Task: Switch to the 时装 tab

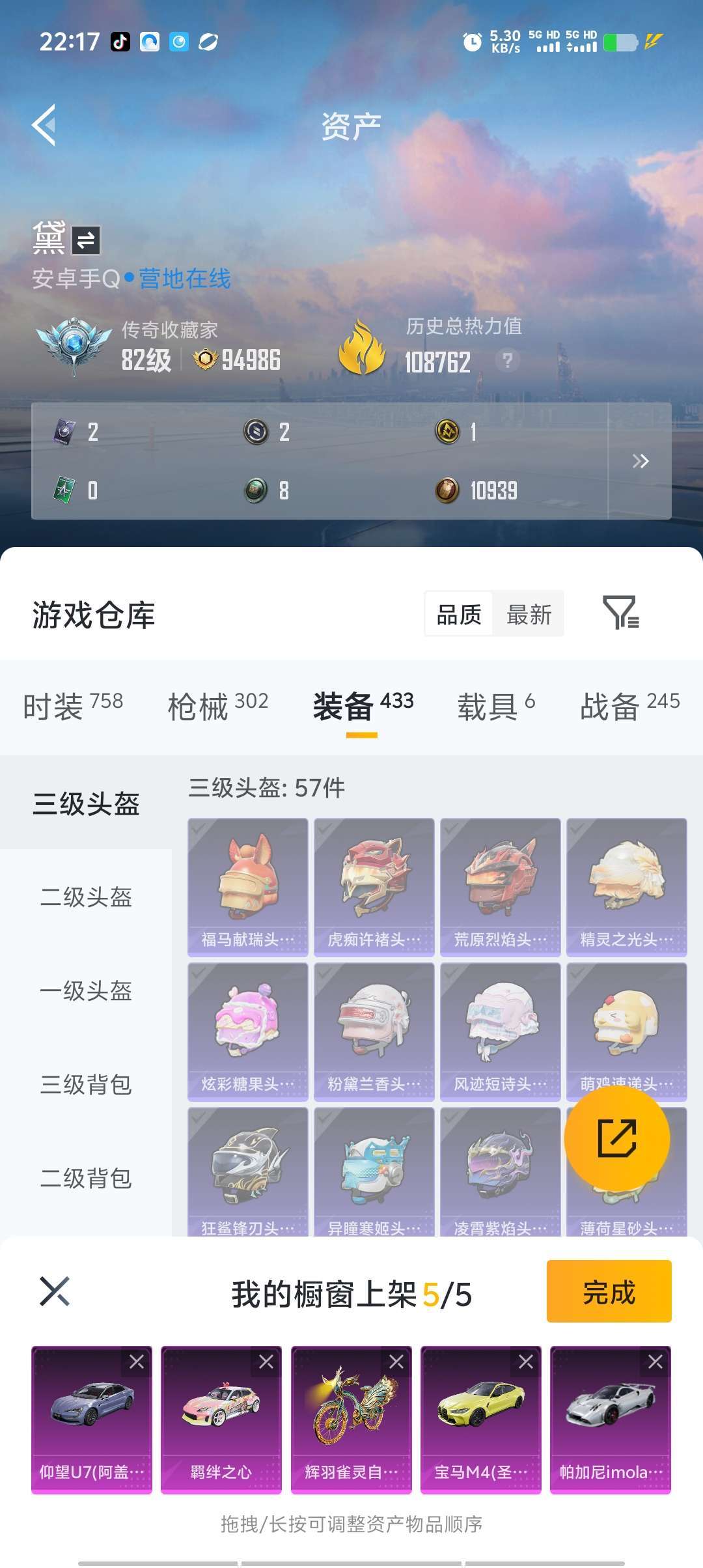Action: point(73,706)
